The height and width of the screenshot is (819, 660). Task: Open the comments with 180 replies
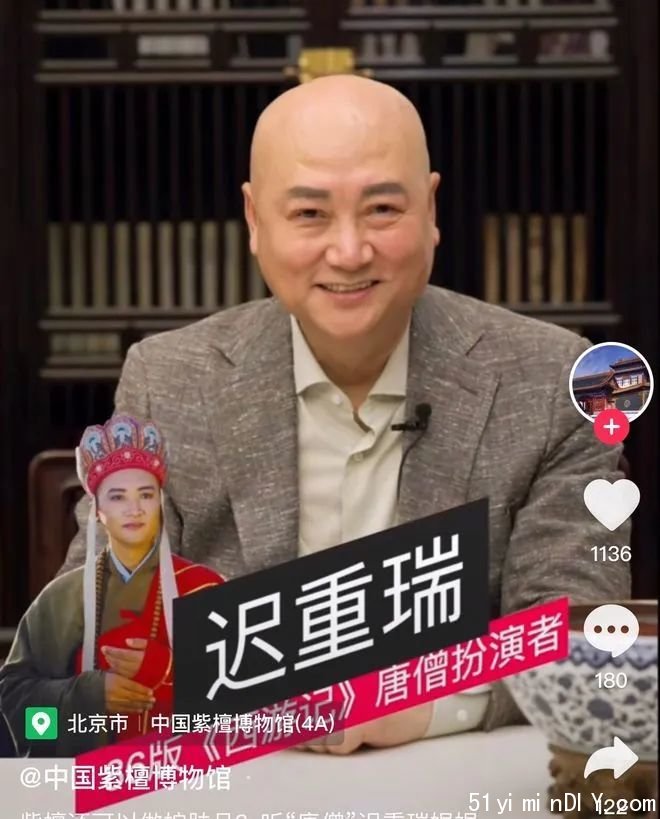pos(611,633)
